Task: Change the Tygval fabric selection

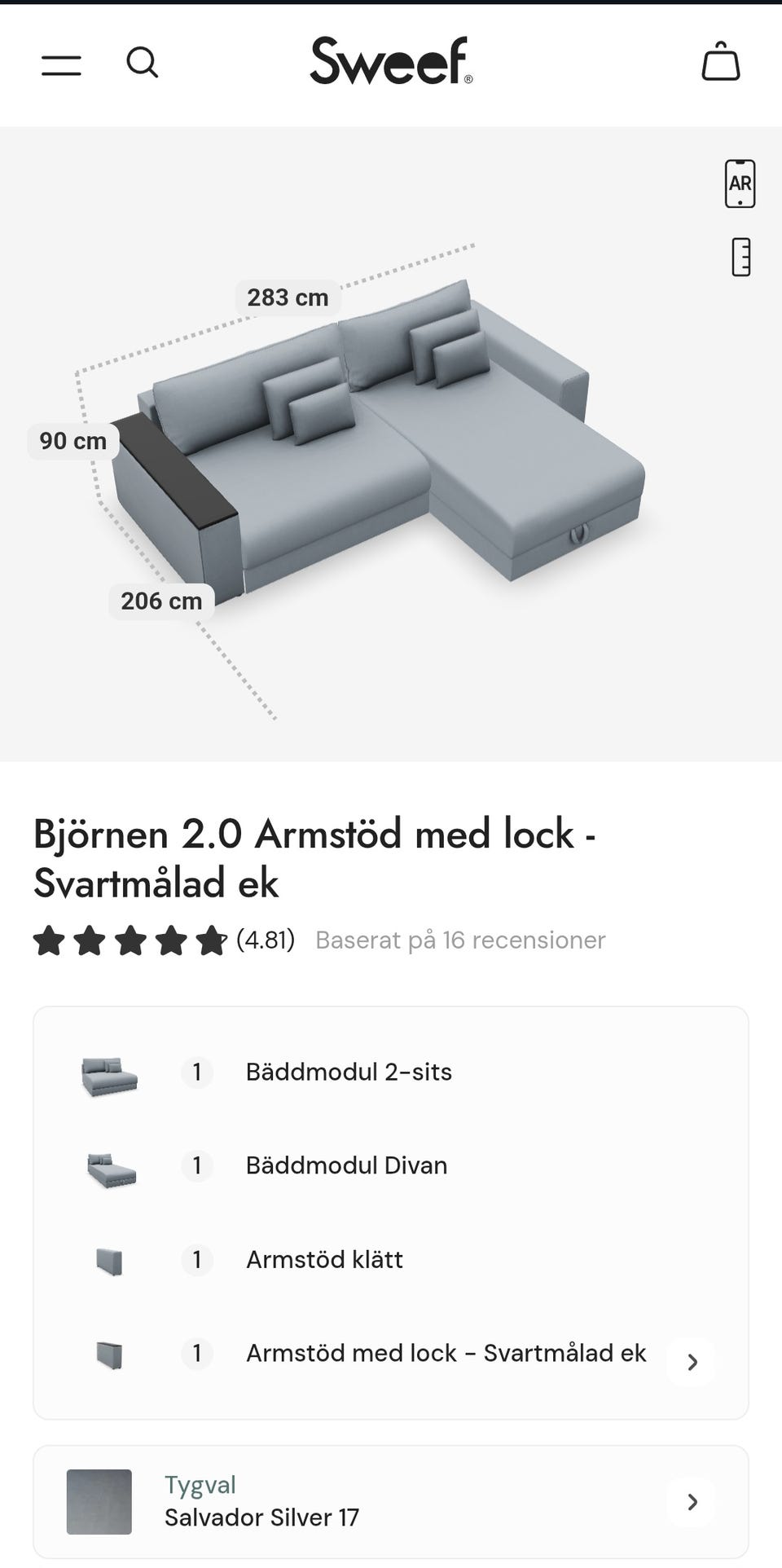Action: (x=691, y=1502)
